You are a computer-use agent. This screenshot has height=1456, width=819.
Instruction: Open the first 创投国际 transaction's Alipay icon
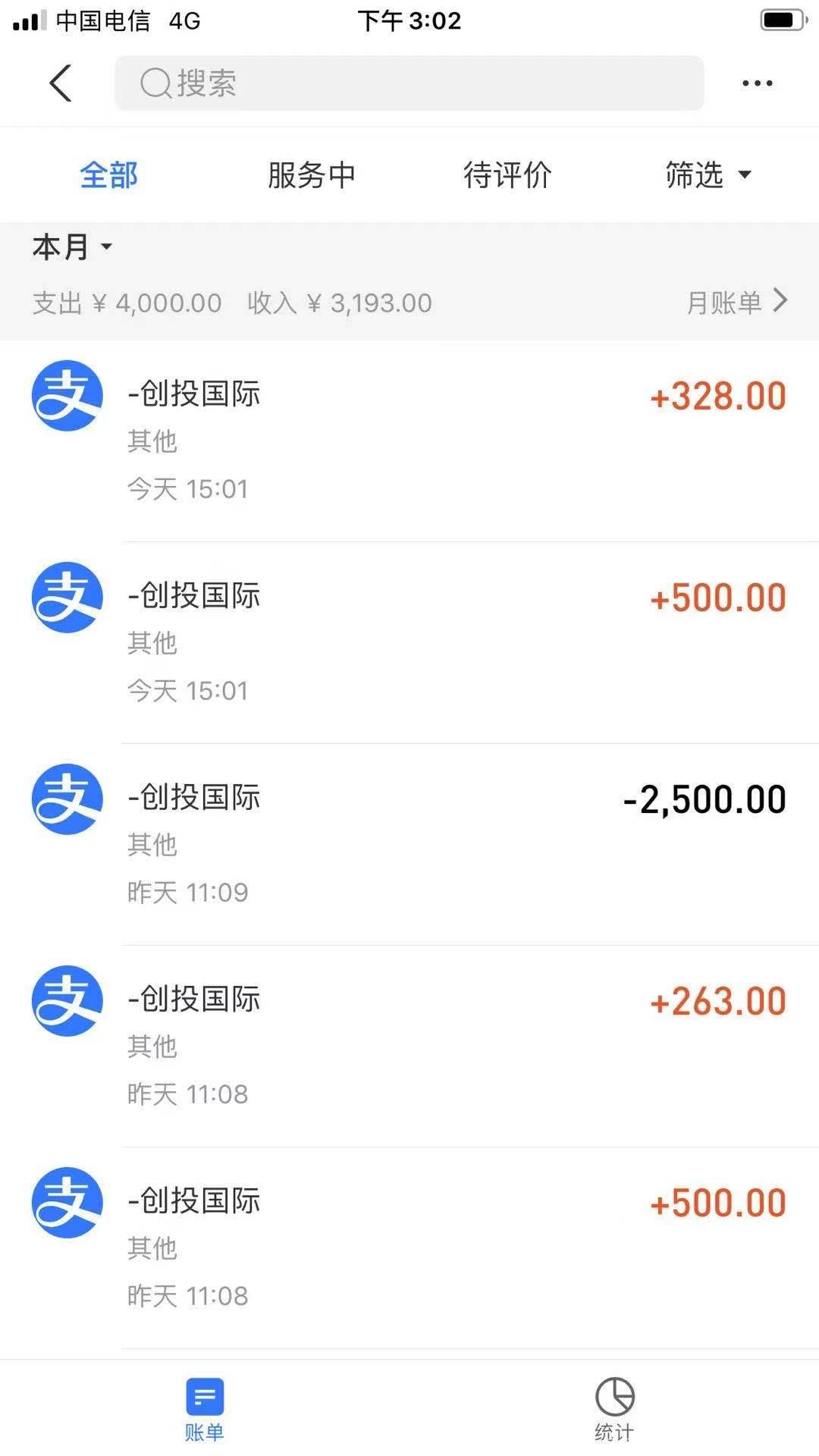pyautogui.click(x=67, y=395)
